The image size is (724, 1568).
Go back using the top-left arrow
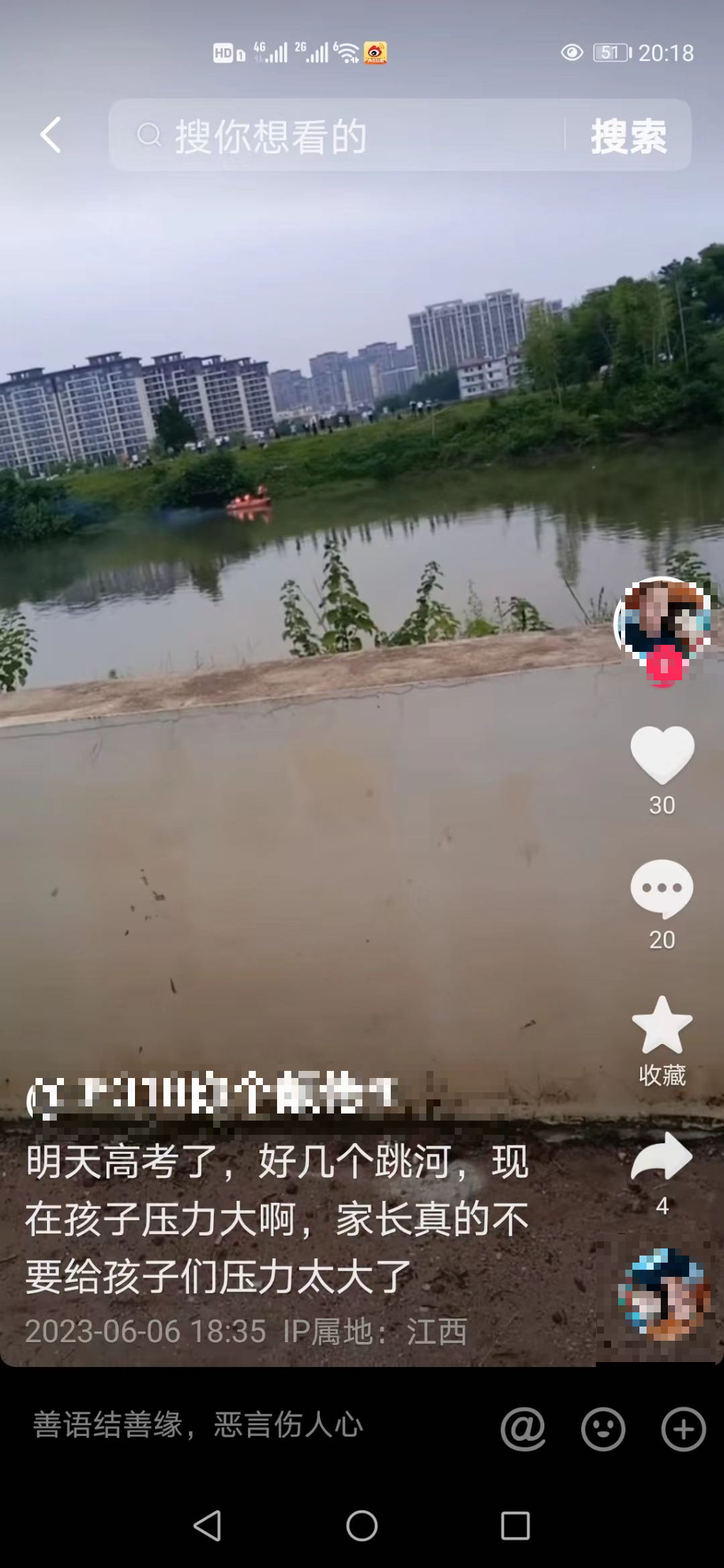(50, 135)
